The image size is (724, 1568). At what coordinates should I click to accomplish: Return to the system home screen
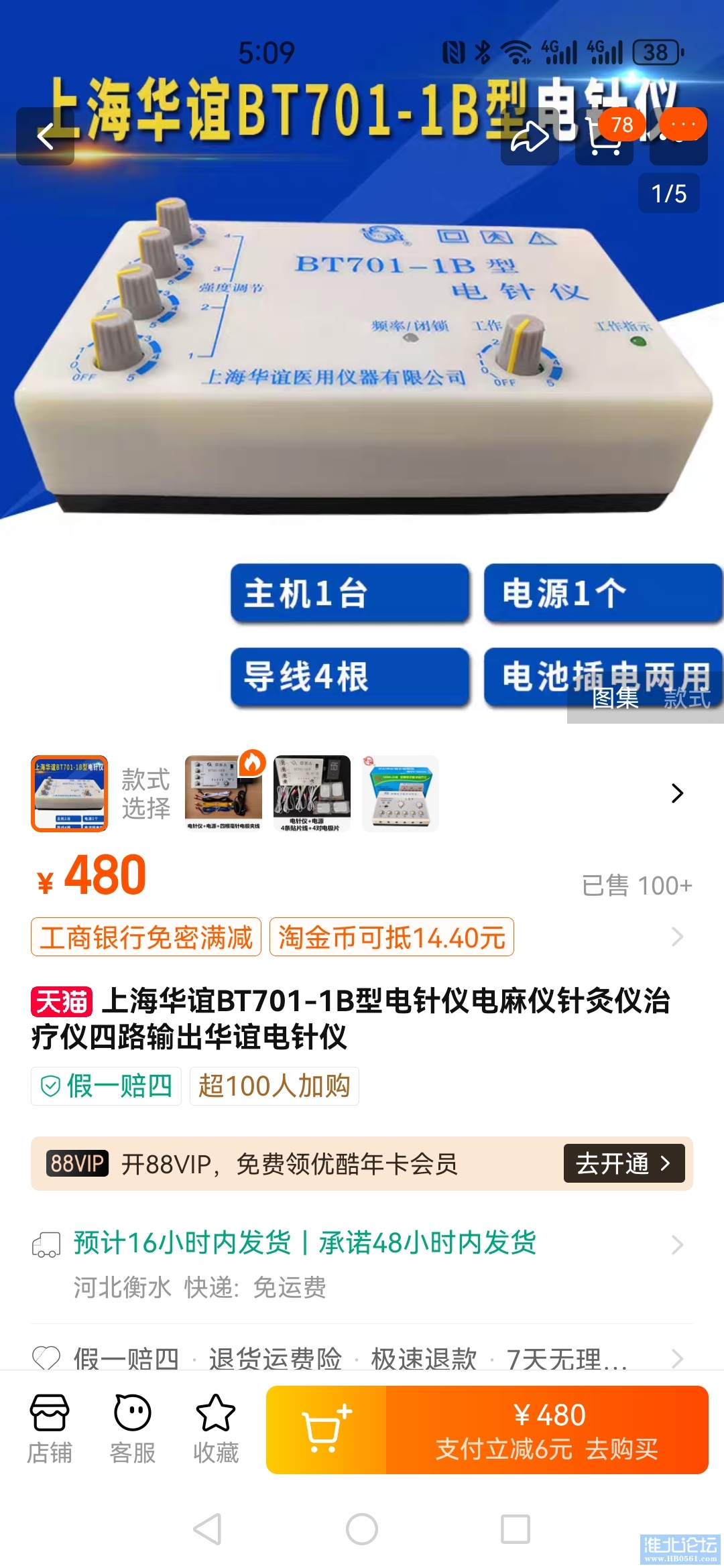pos(362,1529)
